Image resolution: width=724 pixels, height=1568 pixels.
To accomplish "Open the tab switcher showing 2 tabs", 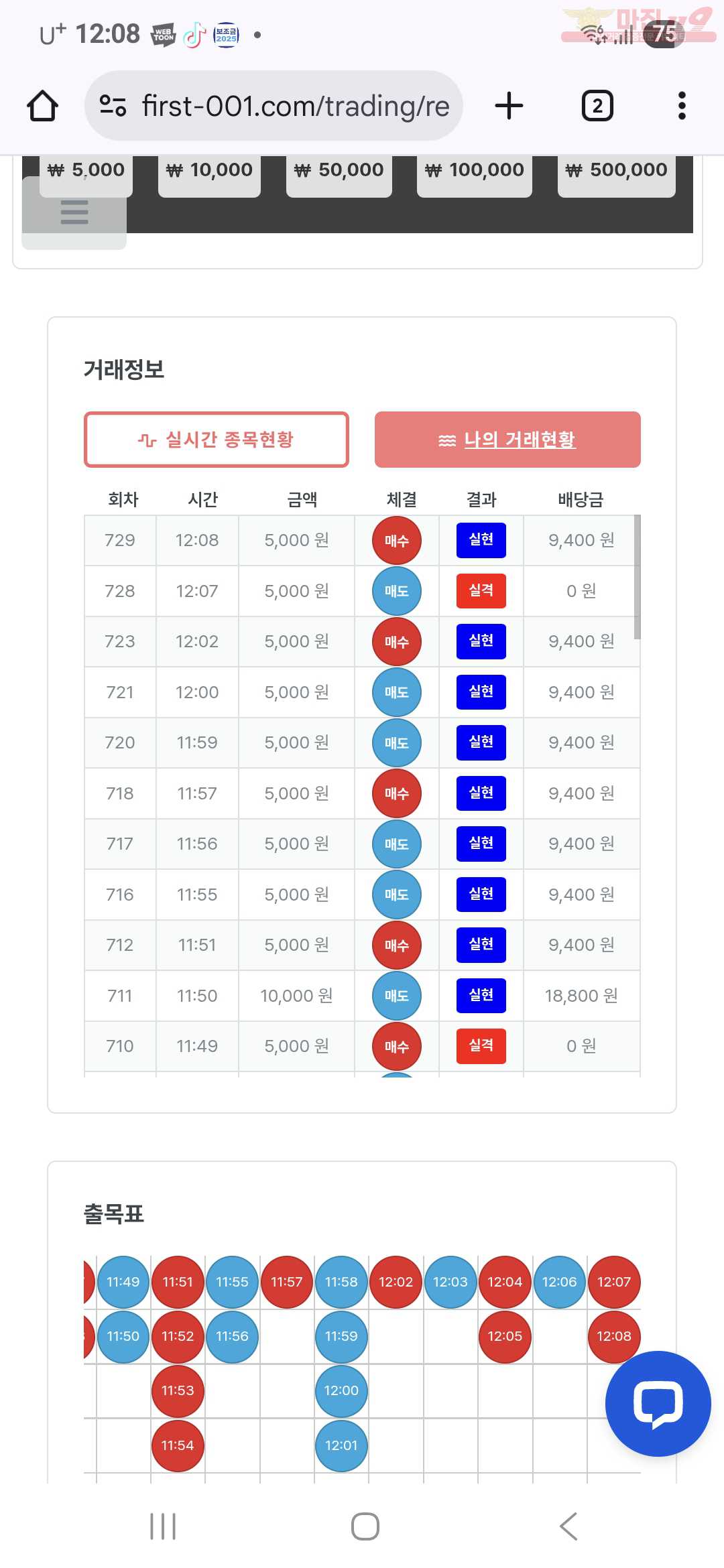I will 597,106.
